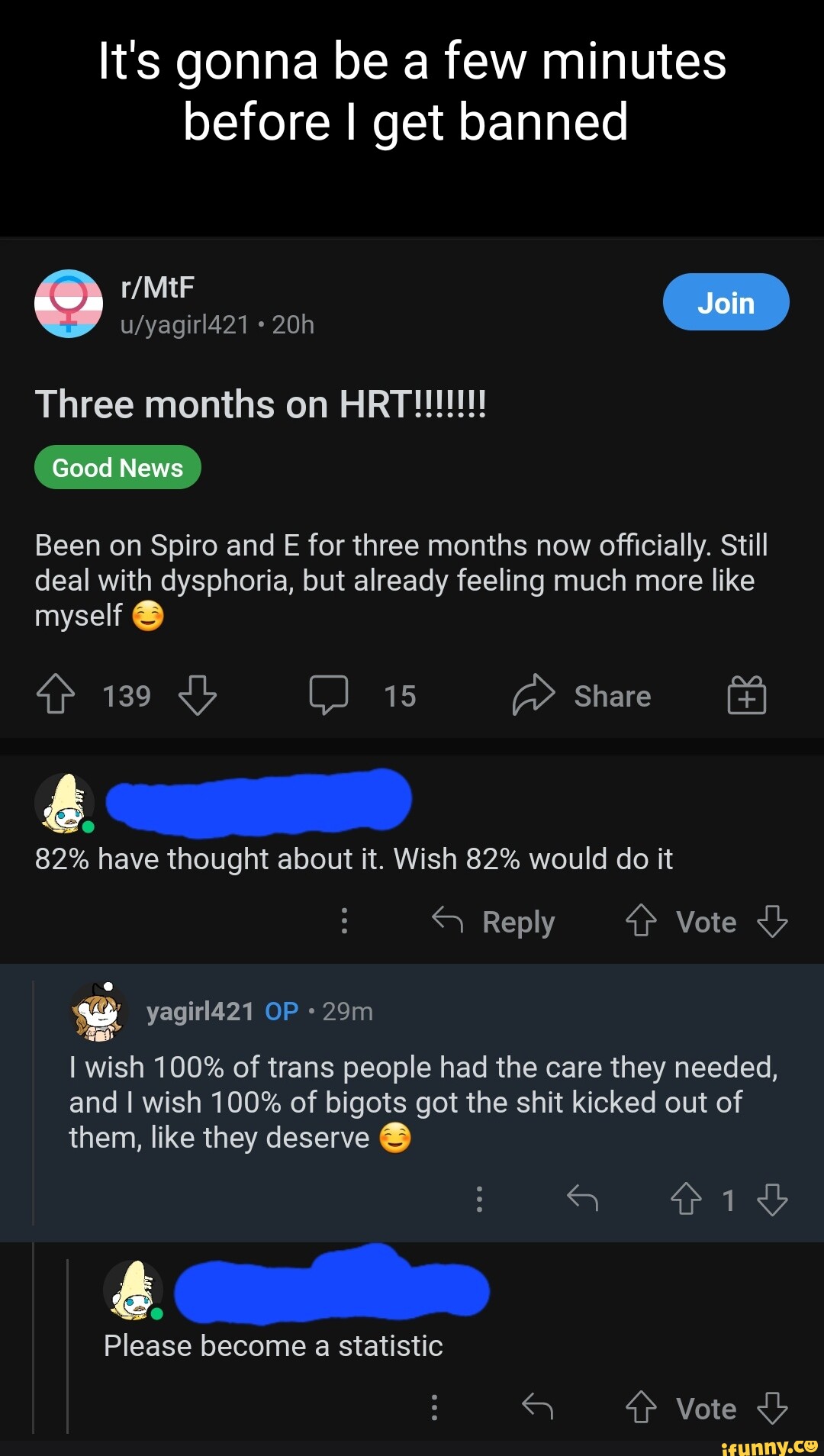This screenshot has height=1456, width=824.
Task: Open the three-dot menu on yagirl421's reply
Action: click(480, 1200)
